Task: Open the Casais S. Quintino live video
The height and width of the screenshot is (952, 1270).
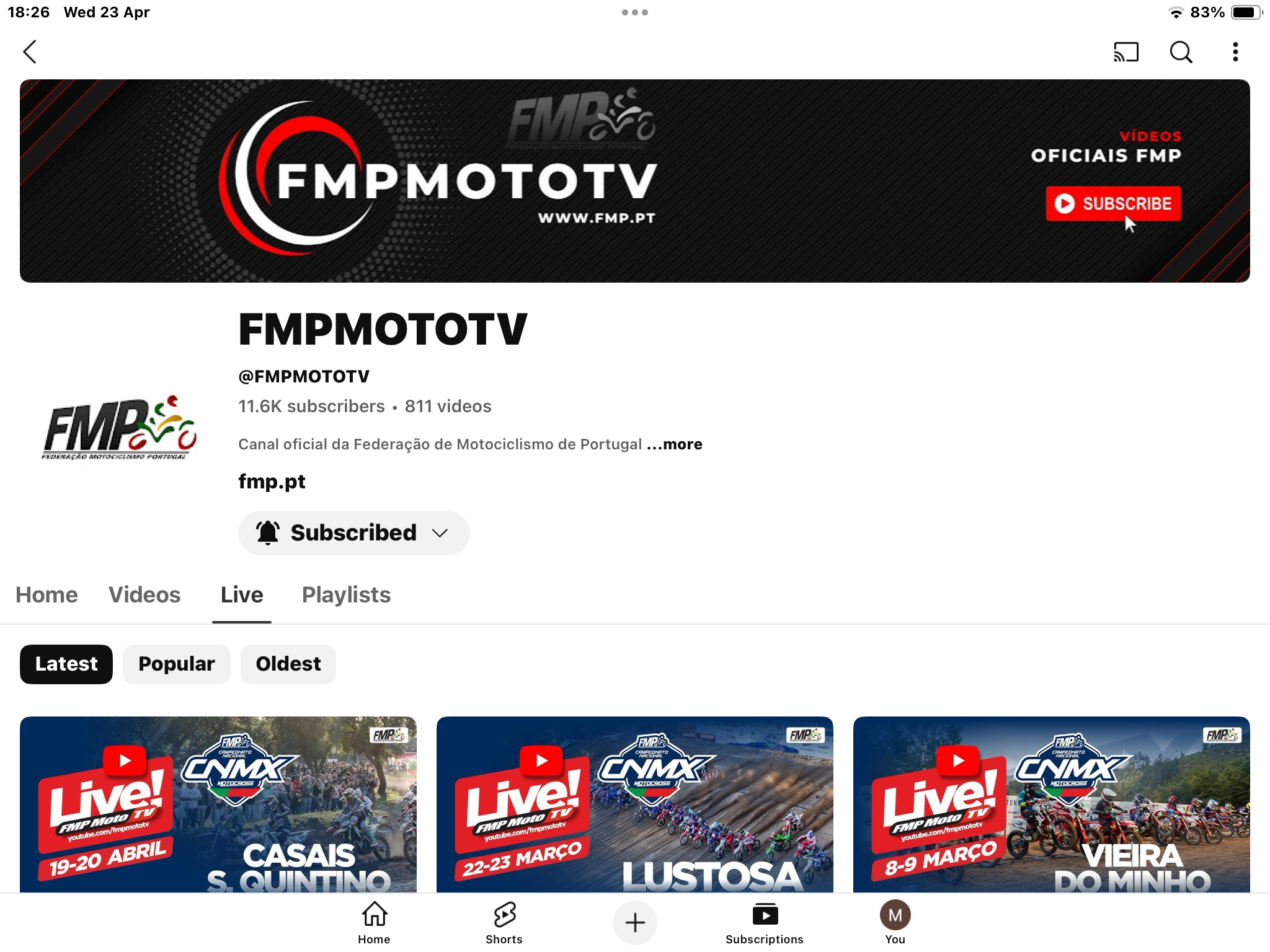Action: 218,804
